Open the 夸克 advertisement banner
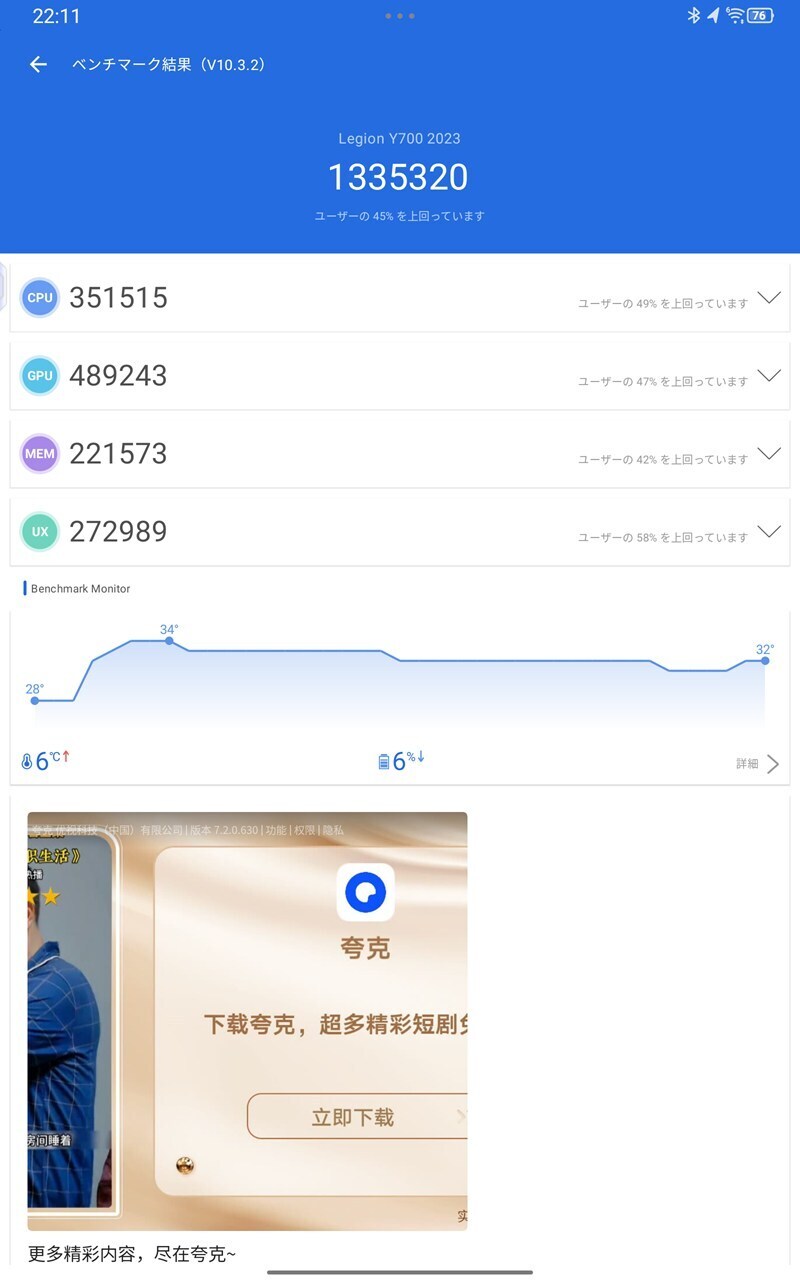Viewport: 800px width, 1280px height. point(247,1021)
